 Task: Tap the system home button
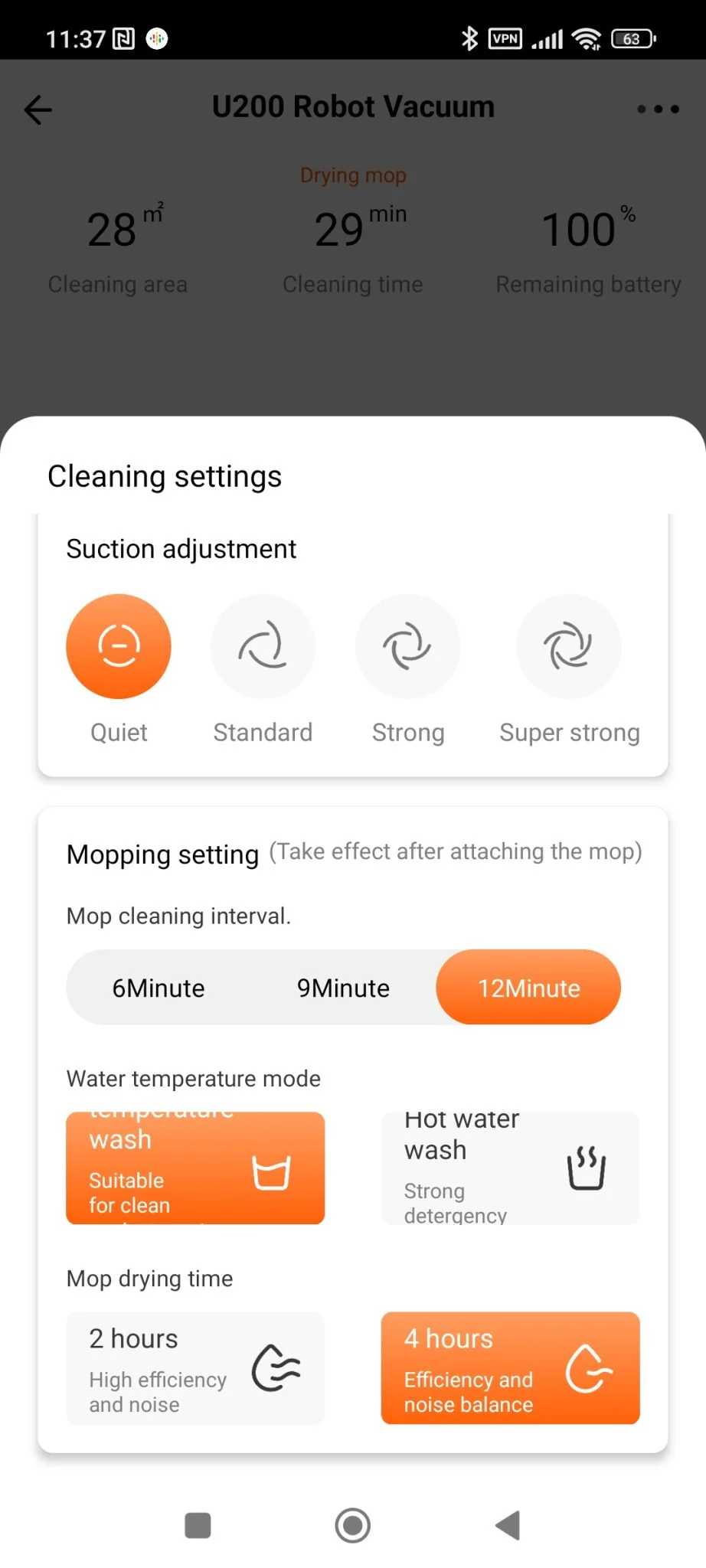[352, 1525]
